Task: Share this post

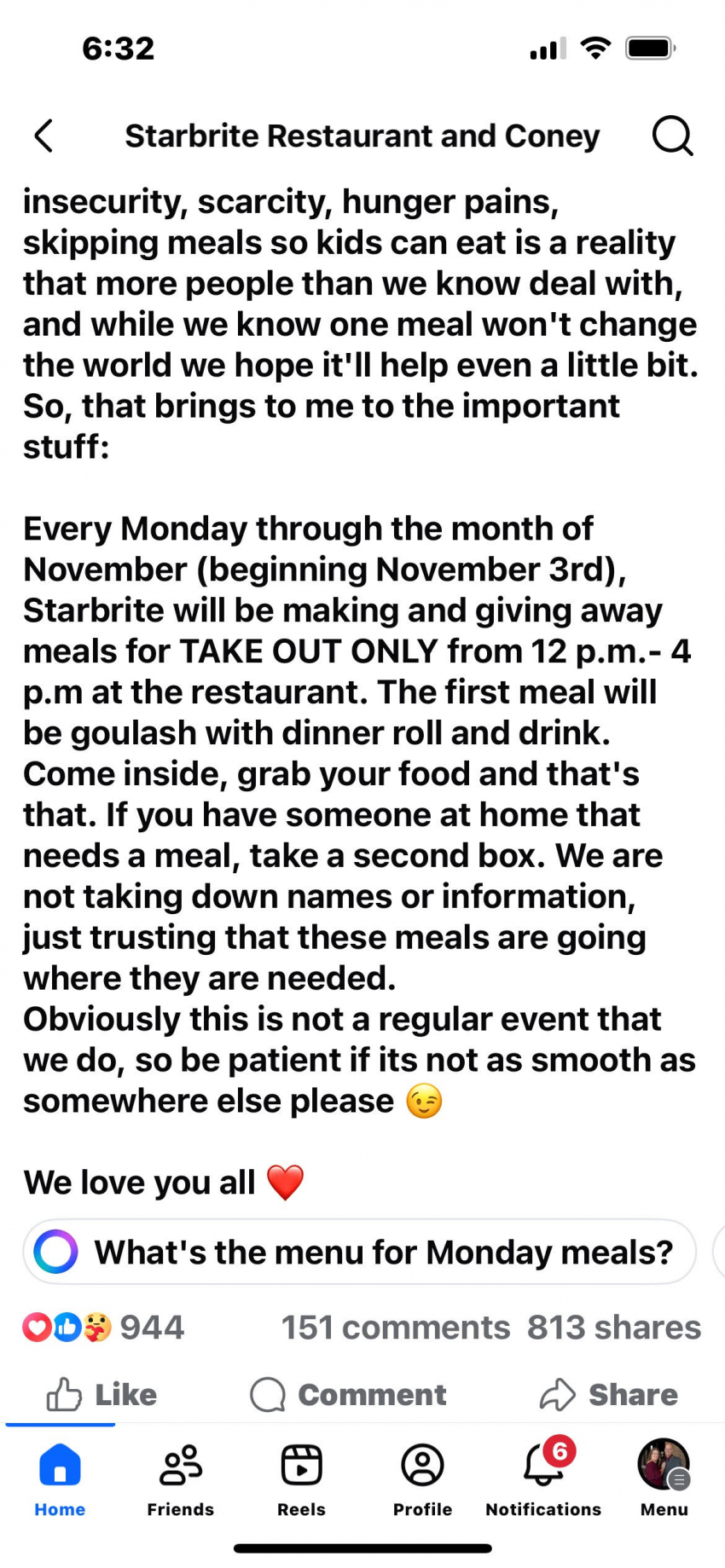Action: click(x=609, y=1394)
